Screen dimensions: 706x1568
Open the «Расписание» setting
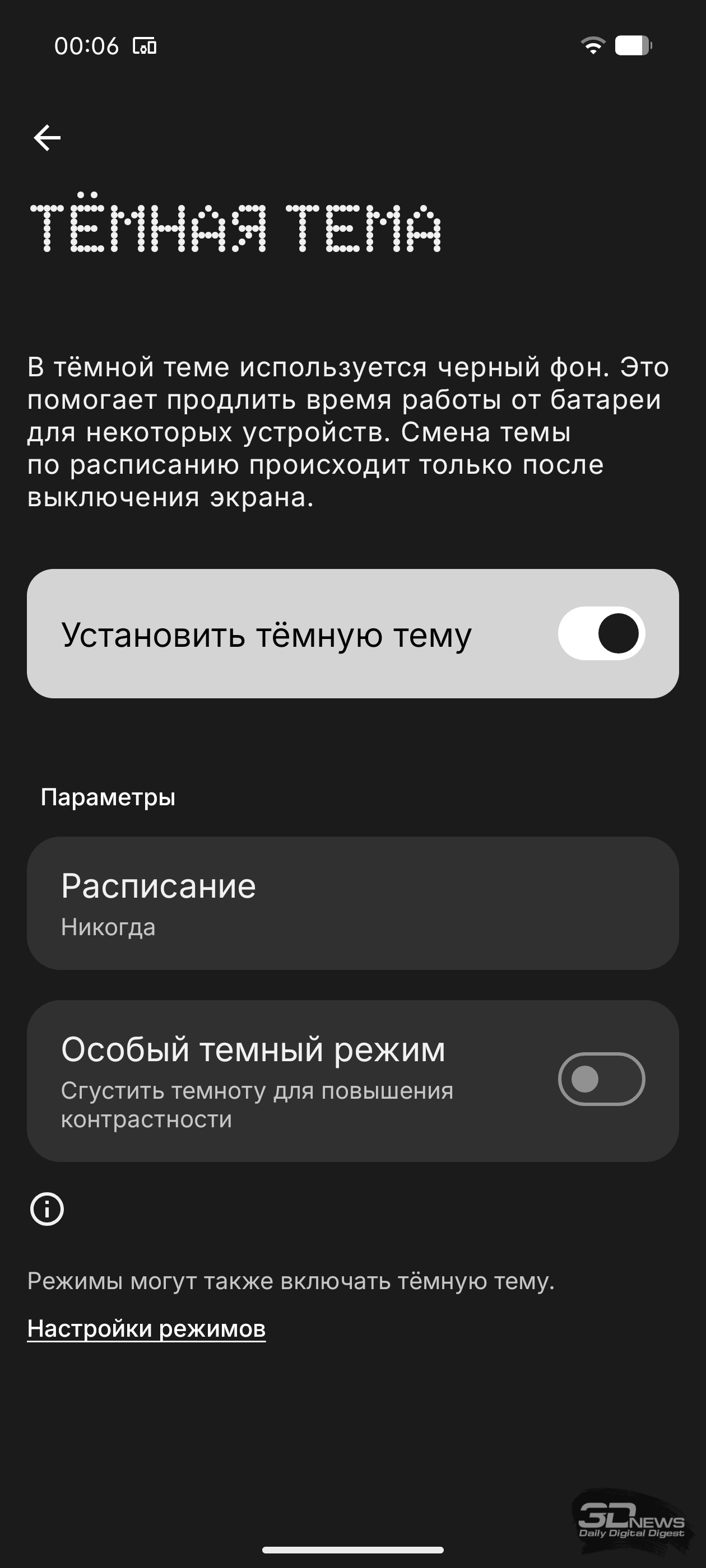pyautogui.click(x=352, y=903)
